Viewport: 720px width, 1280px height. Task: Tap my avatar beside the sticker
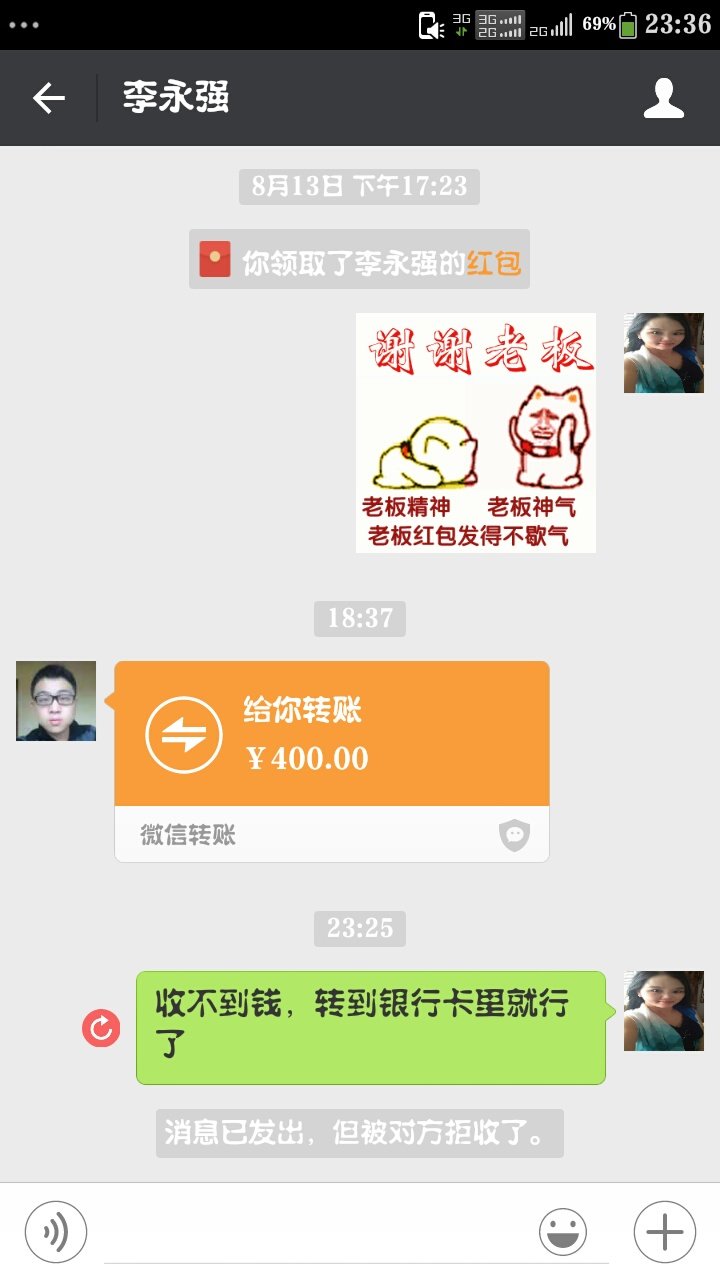(664, 353)
